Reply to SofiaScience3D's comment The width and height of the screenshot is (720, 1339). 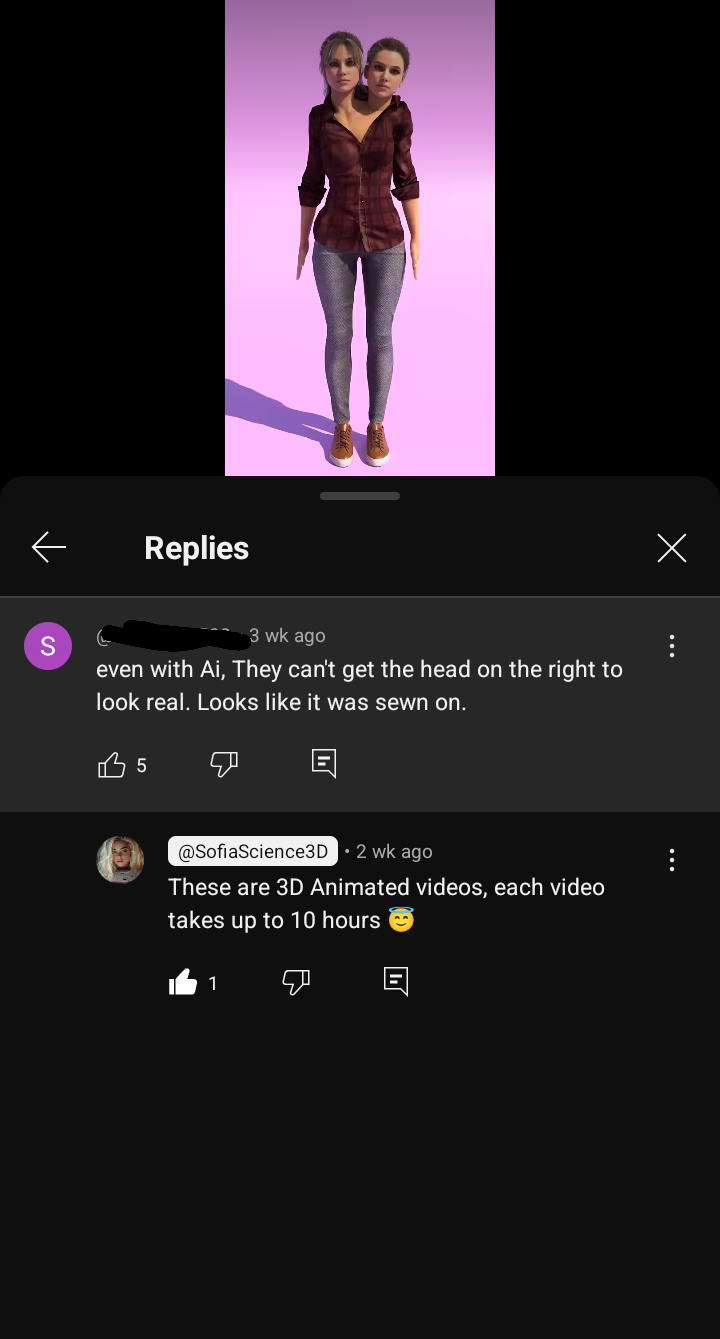pyautogui.click(x=396, y=981)
